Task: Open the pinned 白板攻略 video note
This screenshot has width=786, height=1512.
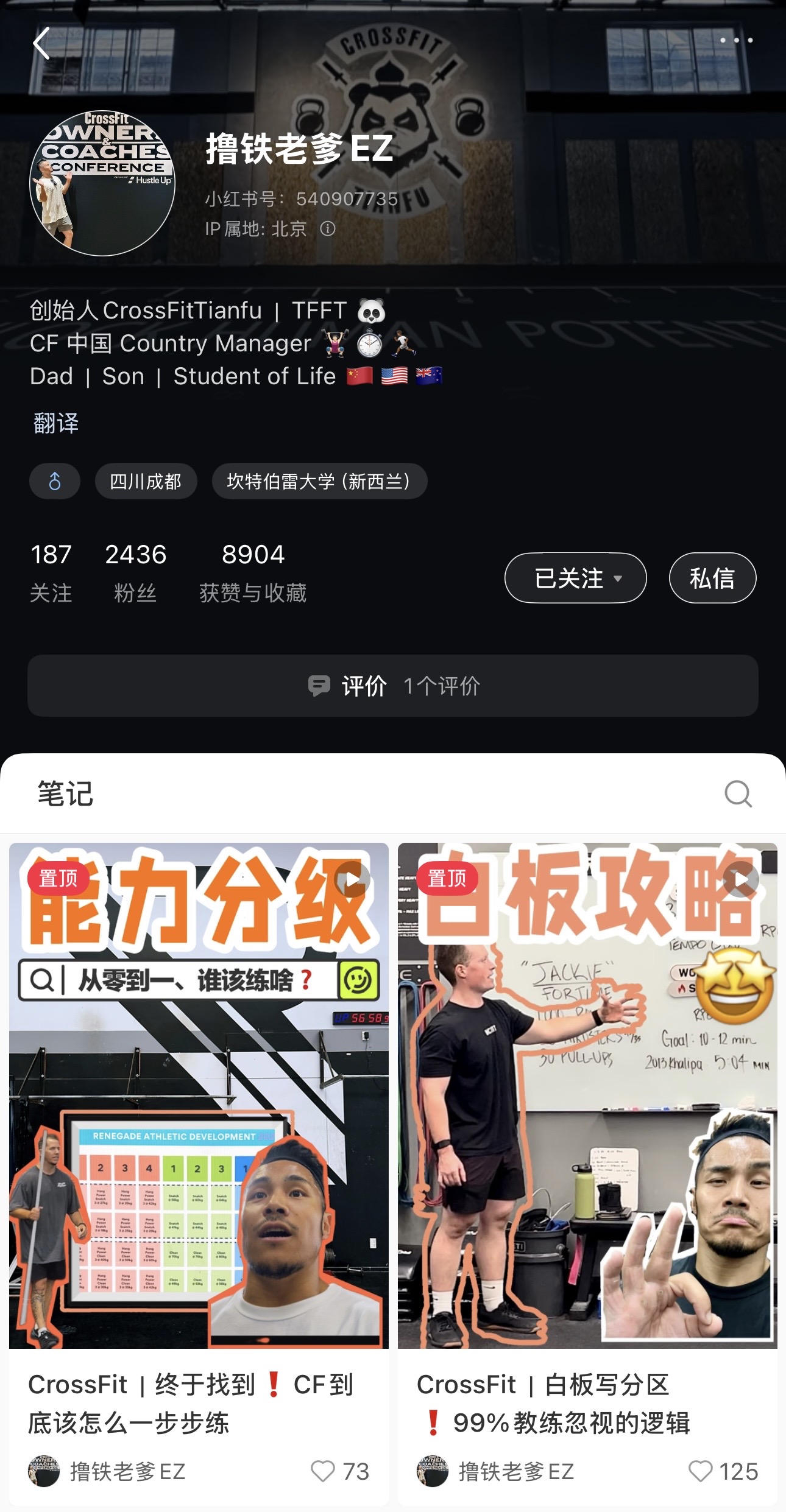Action: point(587,1096)
